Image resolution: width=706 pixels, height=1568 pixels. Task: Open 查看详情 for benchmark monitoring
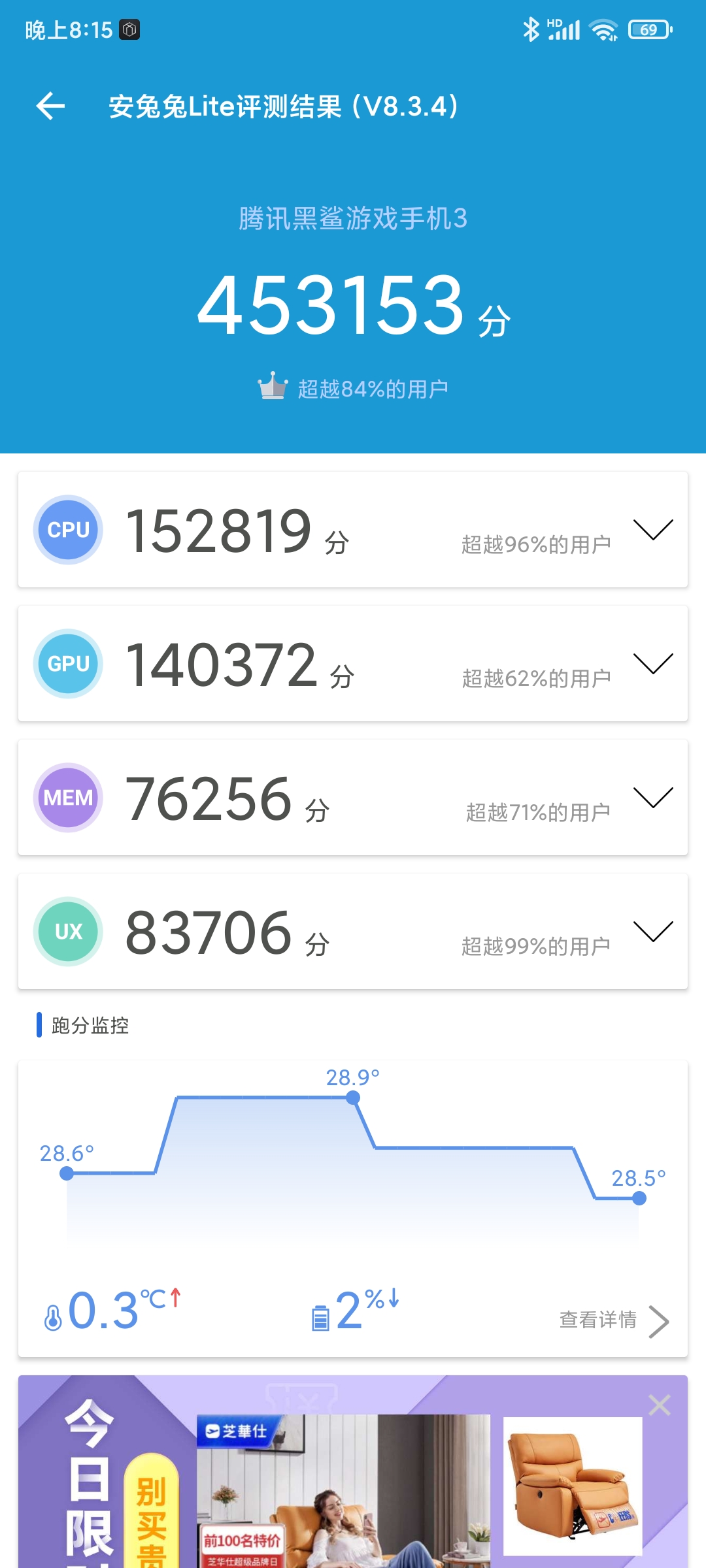(614, 1321)
